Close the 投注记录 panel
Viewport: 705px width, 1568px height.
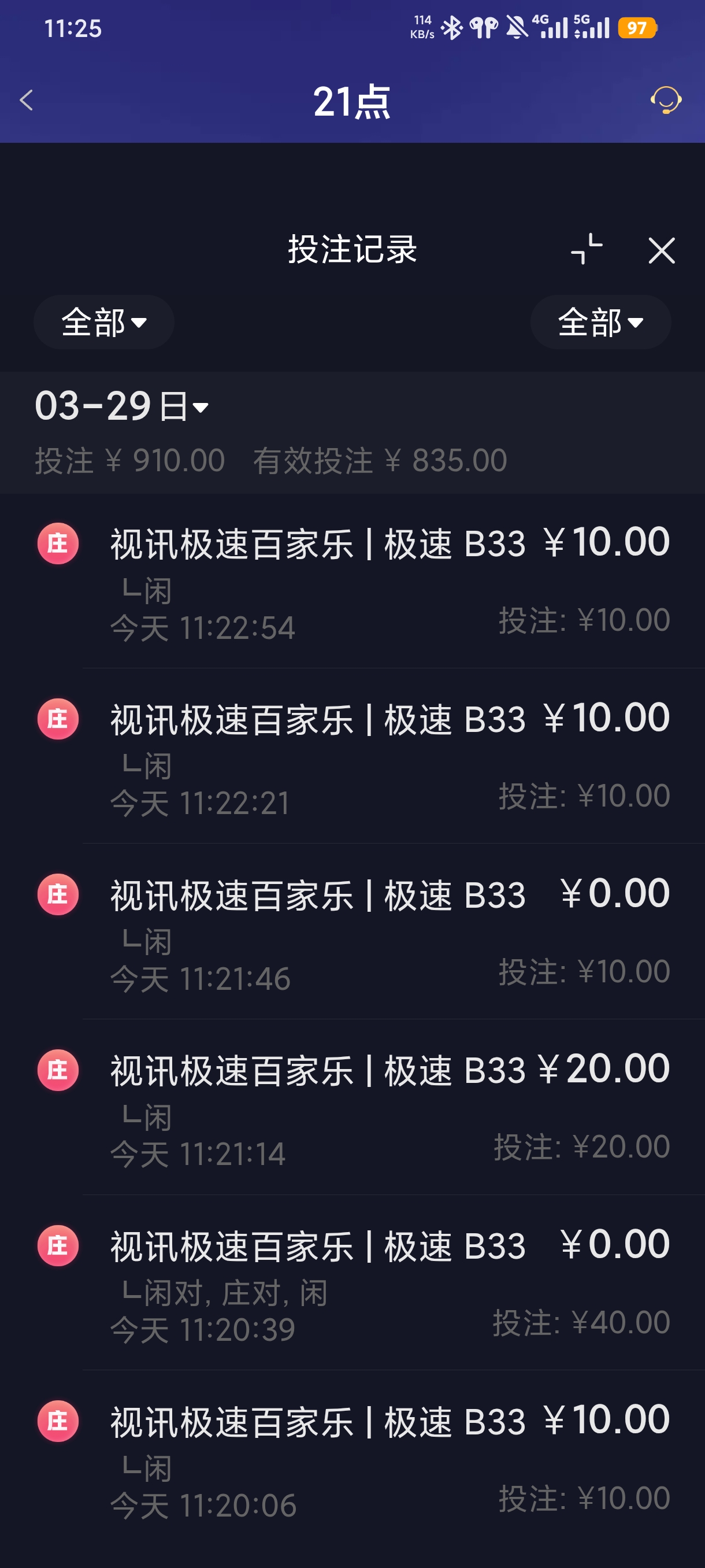pyautogui.click(x=662, y=251)
